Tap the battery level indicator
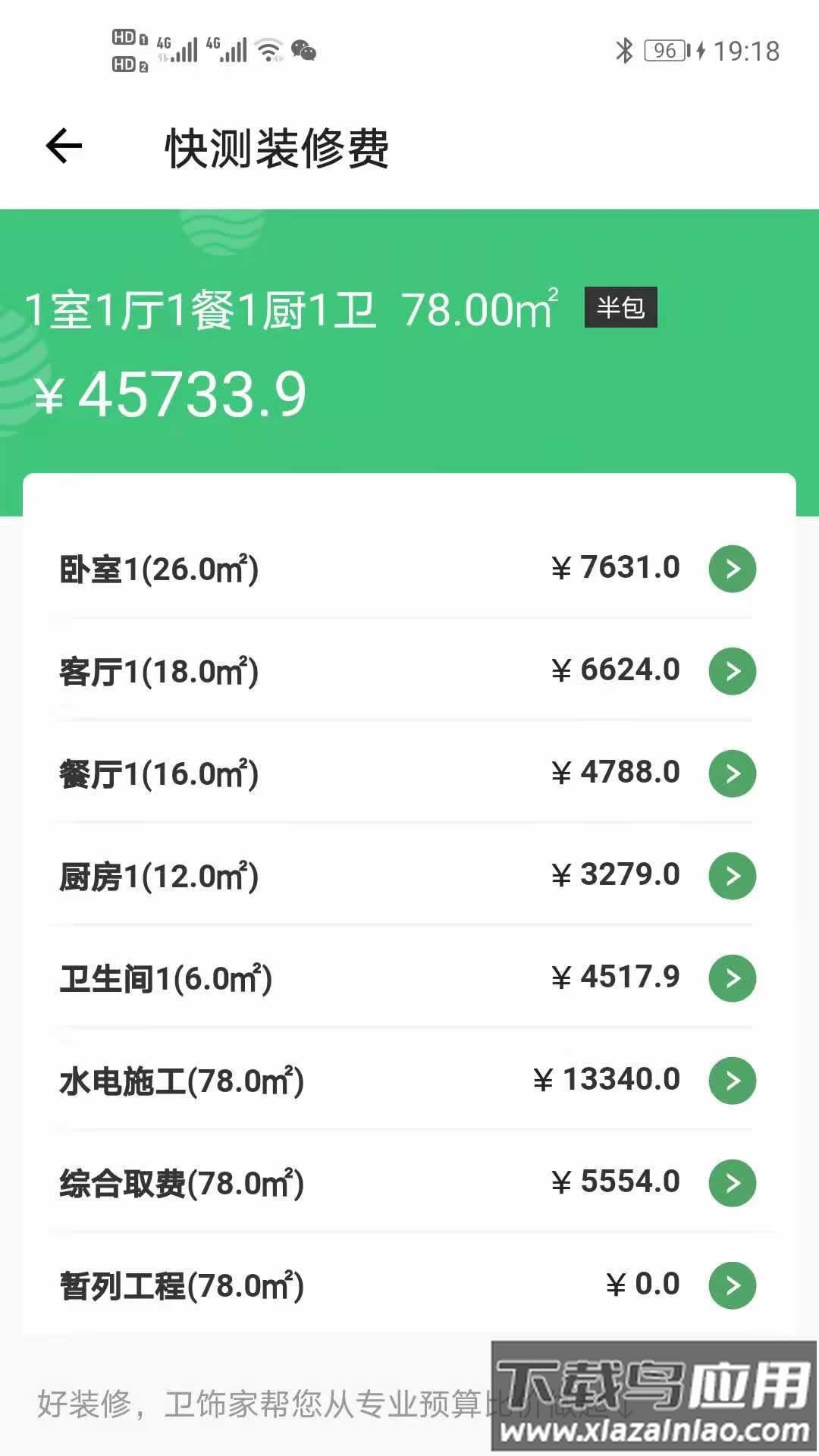 pos(663,49)
